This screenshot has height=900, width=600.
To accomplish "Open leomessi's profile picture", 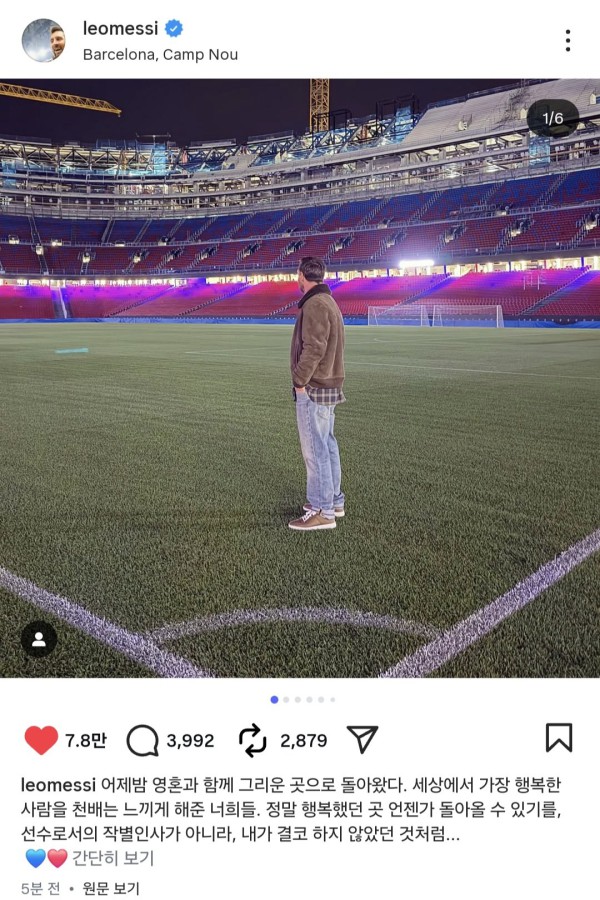I will (x=44, y=40).
